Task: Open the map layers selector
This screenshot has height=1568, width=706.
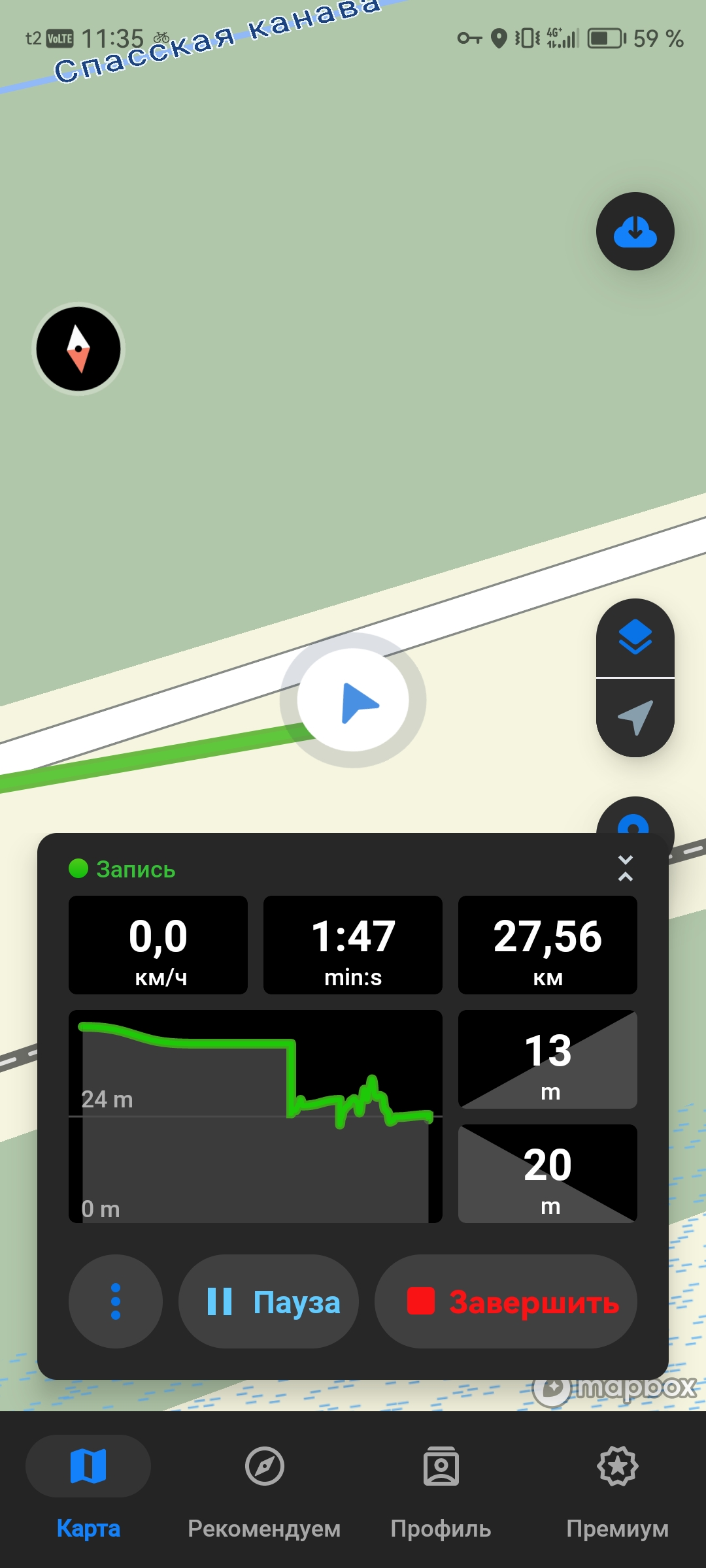Action: tap(635, 638)
